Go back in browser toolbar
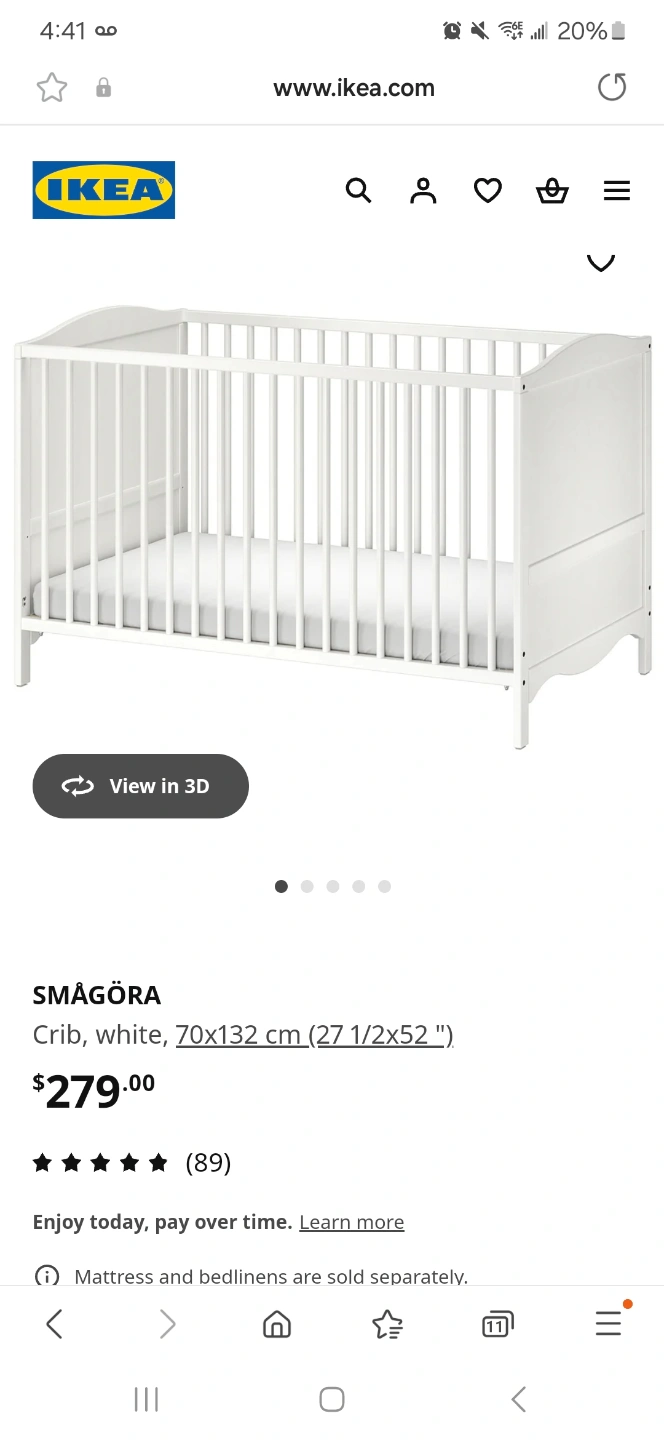Viewport: 664px width, 1440px height. (x=55, y=1325)
